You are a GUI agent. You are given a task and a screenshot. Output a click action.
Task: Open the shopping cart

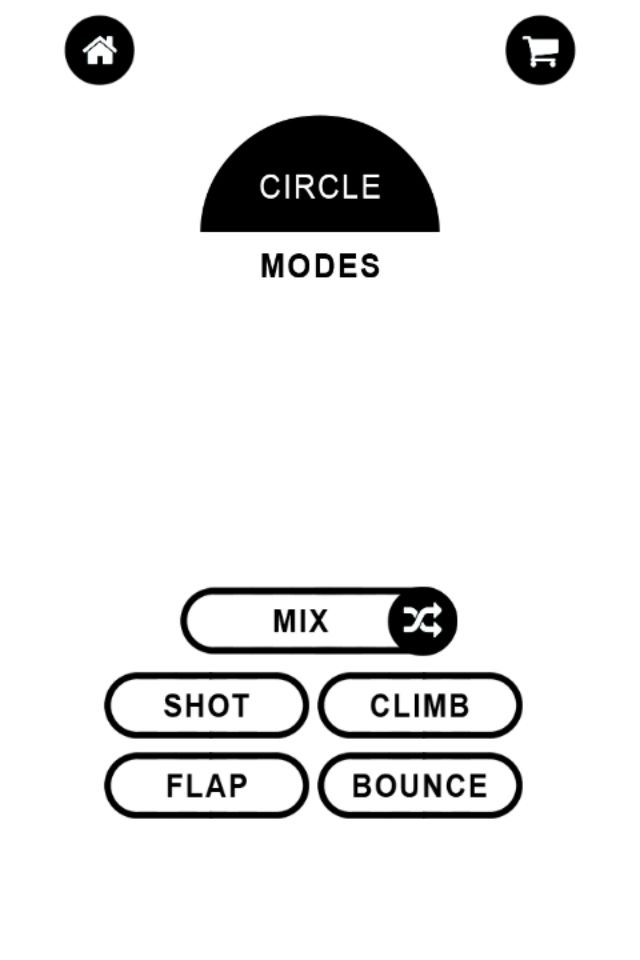click(x=540, y=50)
